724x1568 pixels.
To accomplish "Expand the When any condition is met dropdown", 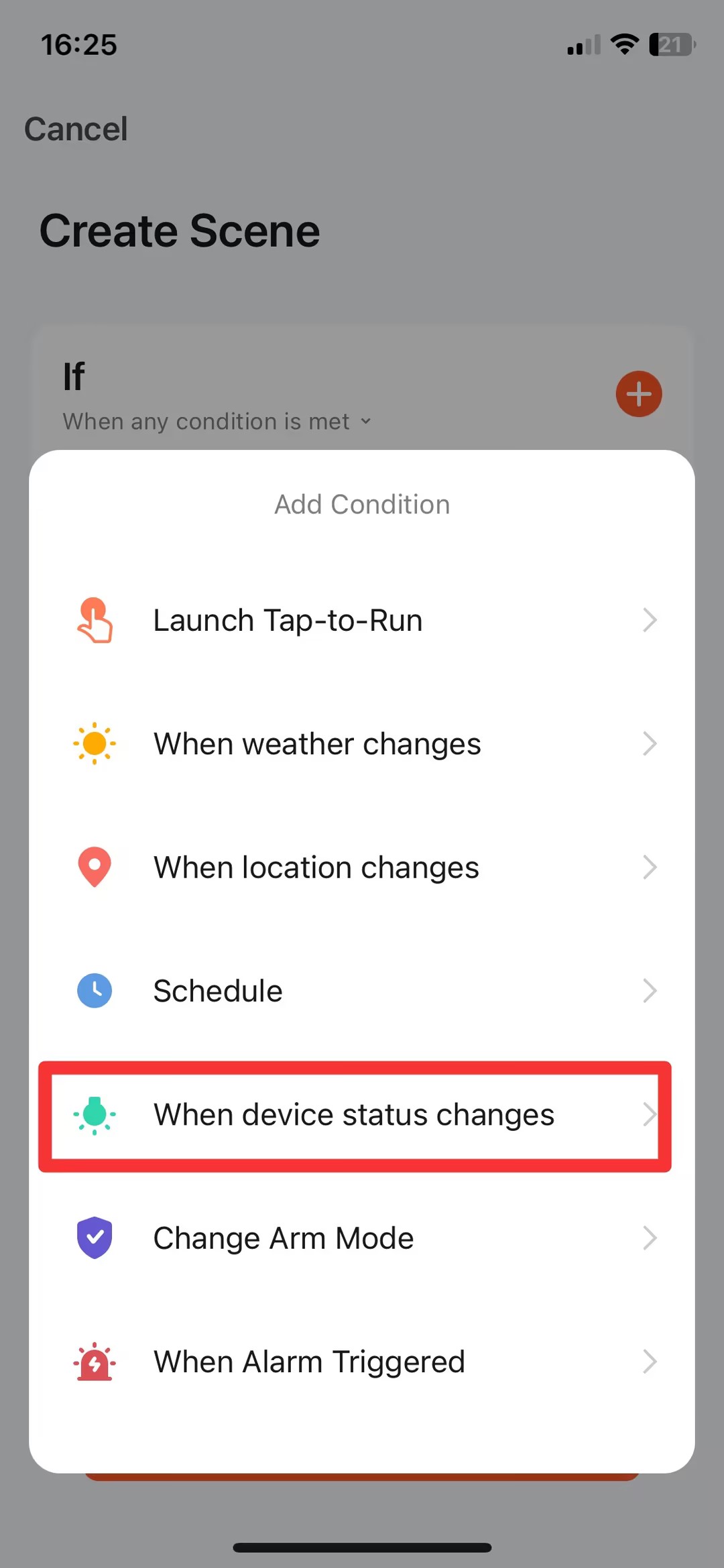I will pos(217,422).
